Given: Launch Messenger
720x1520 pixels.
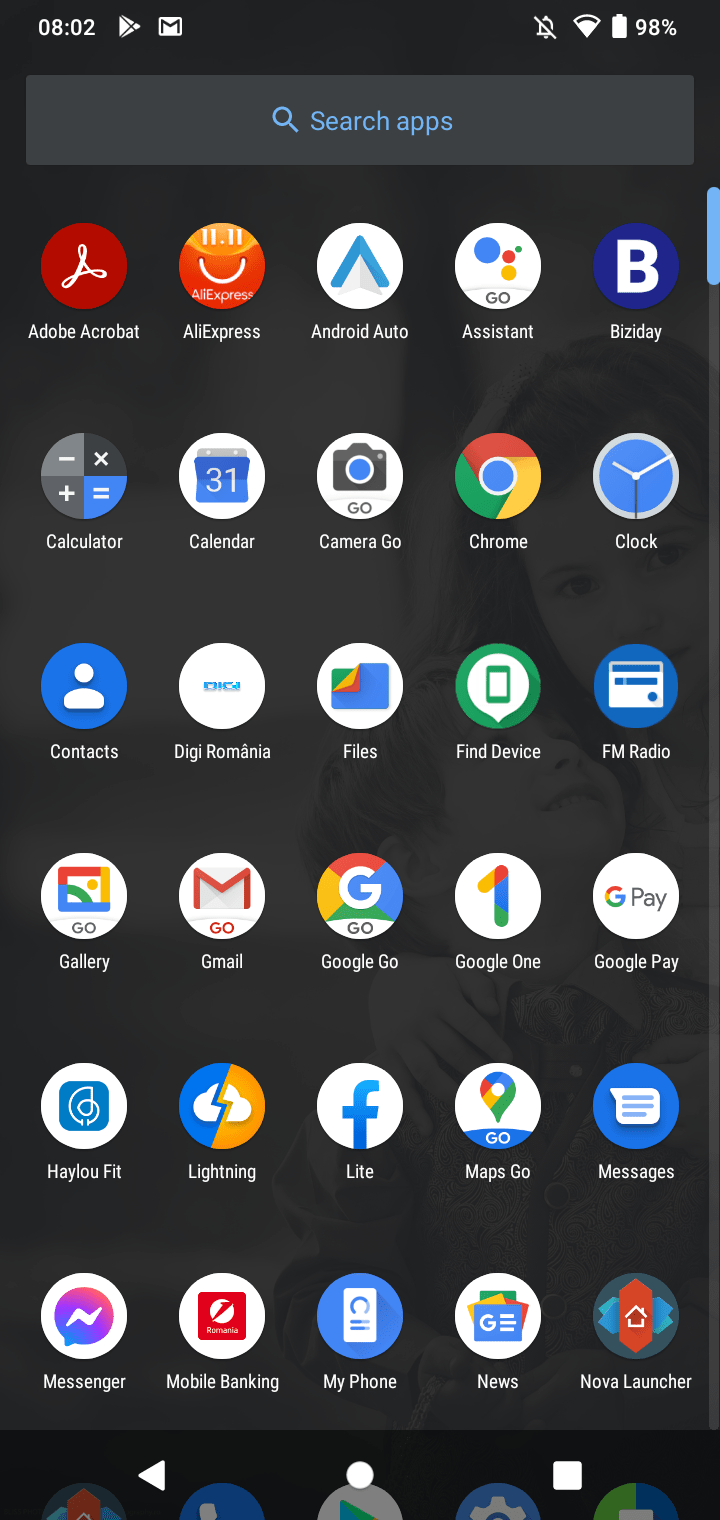Looking at the screenshot, I should [x=84, y=1317].
